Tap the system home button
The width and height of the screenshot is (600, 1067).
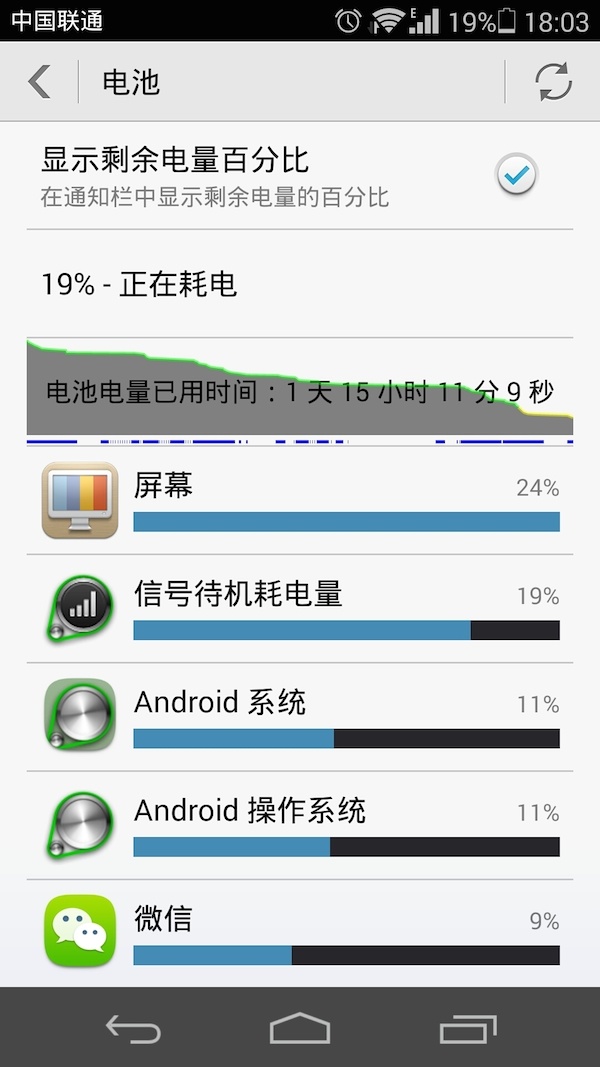pyautogui.click(x=299, y=1028)
